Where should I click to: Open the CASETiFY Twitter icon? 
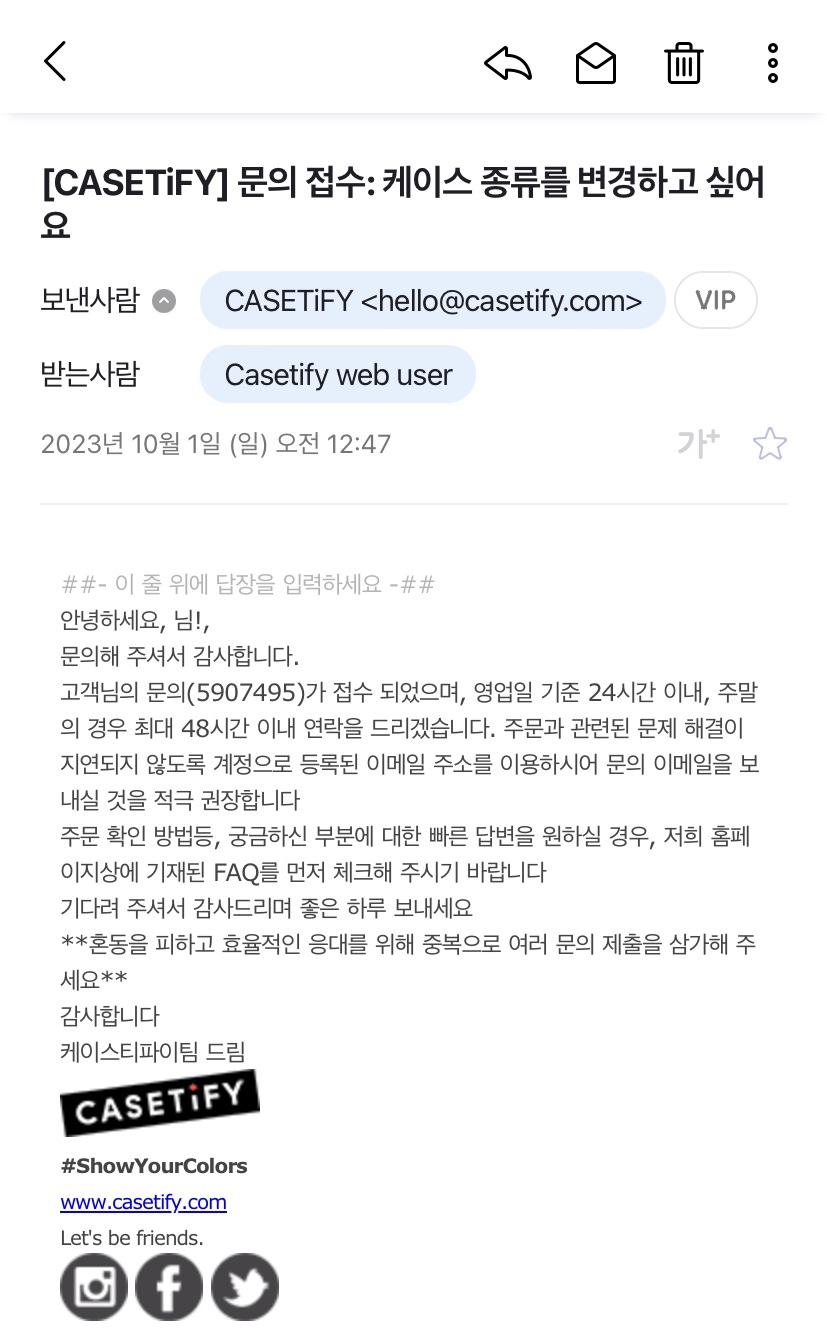click(245, 1287)
